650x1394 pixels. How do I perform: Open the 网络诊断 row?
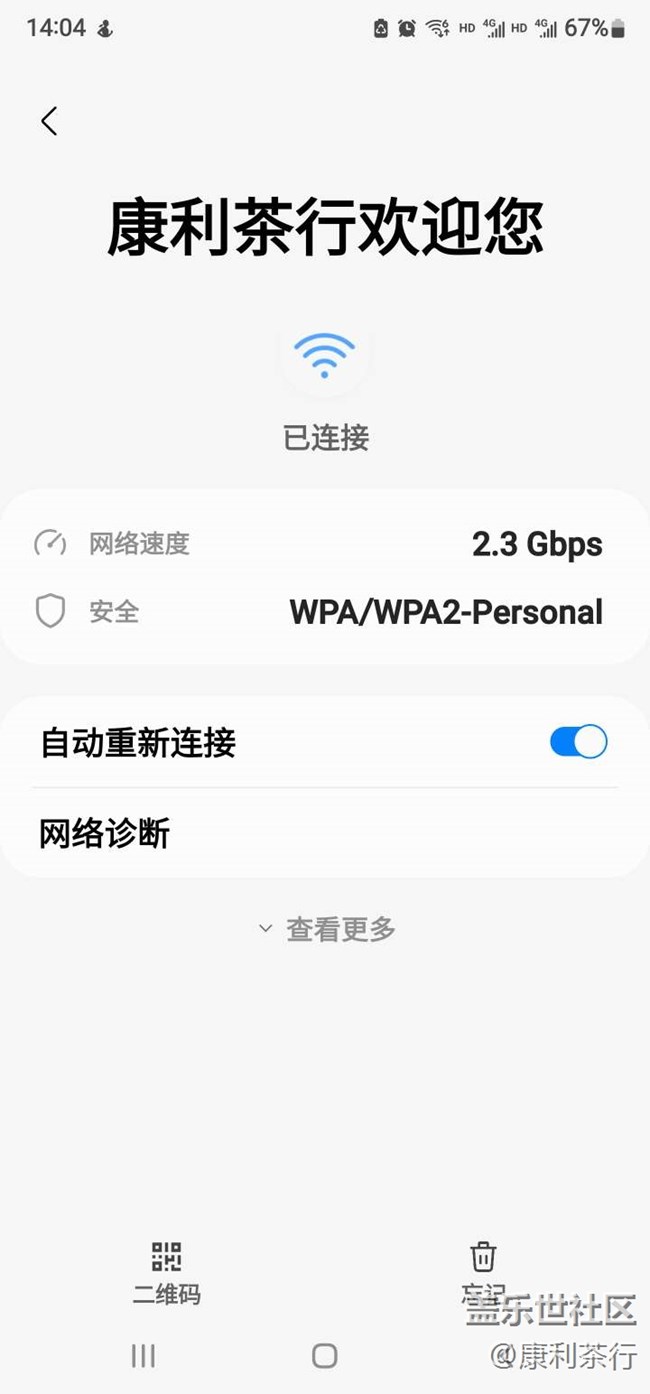click(325, 833)
